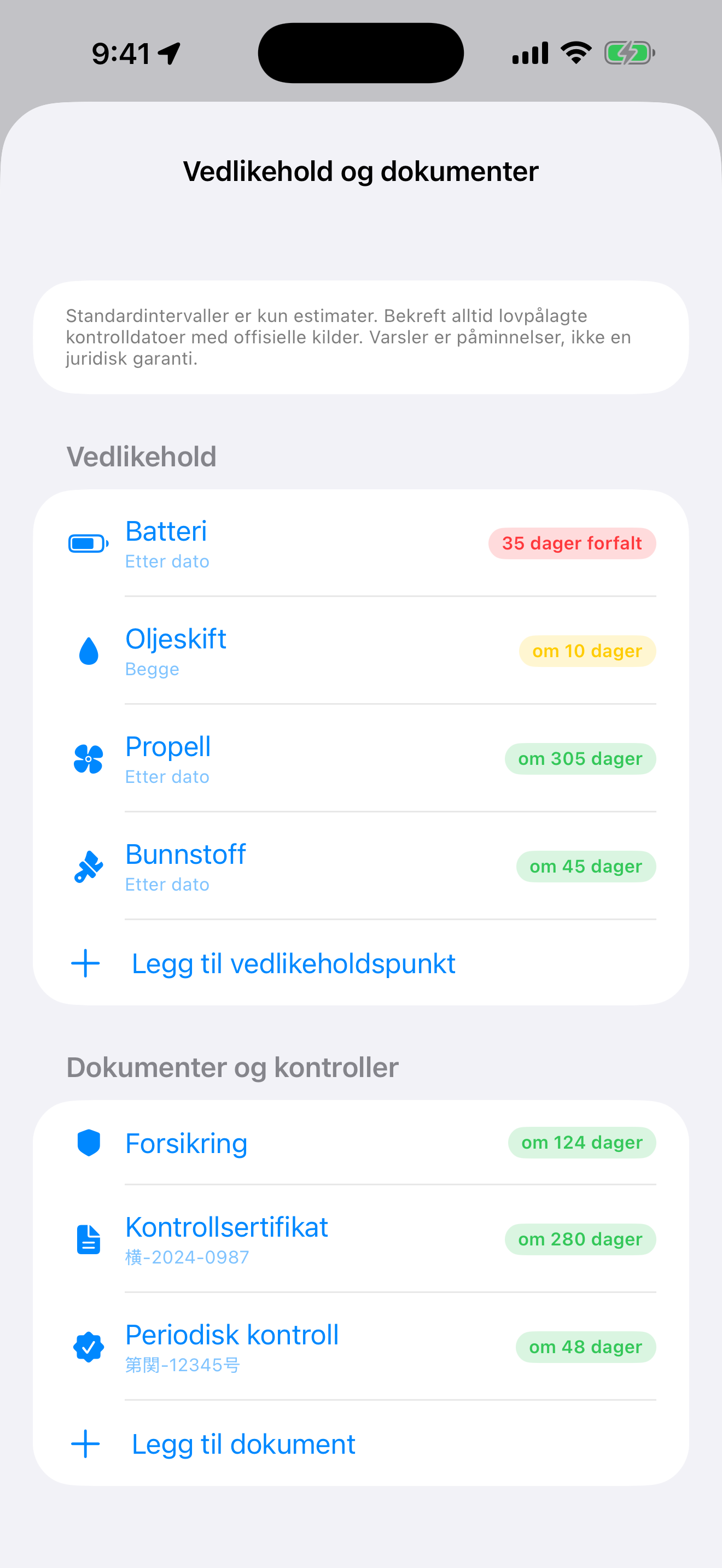The width and height of the screenshot is (722, 1568).
Task: Tap Legg til vedlikeholdspunkt
Action: click(x=361, y=963)
